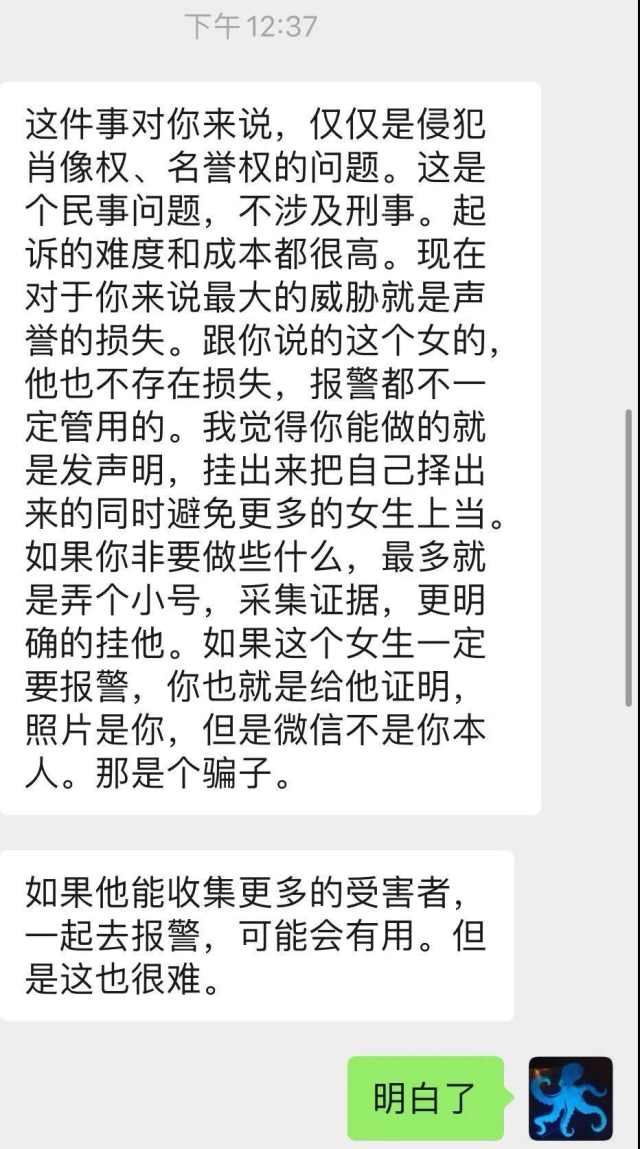Open the octopus avatar's profile

point(570,1098)
